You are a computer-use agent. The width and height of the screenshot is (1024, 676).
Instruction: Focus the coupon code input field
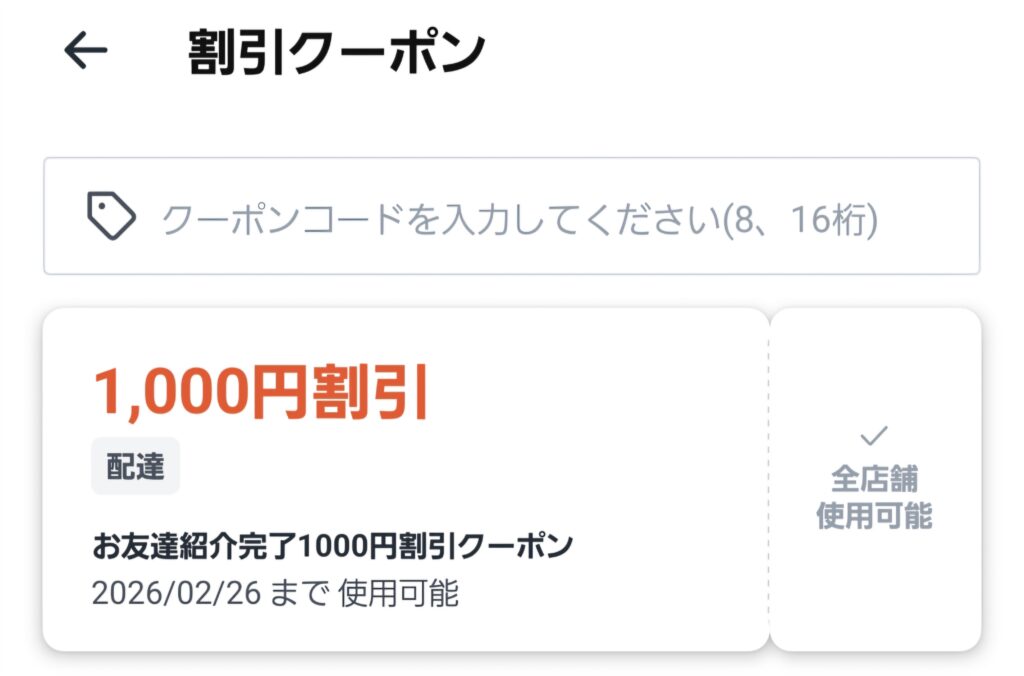(x=518, y=217)
